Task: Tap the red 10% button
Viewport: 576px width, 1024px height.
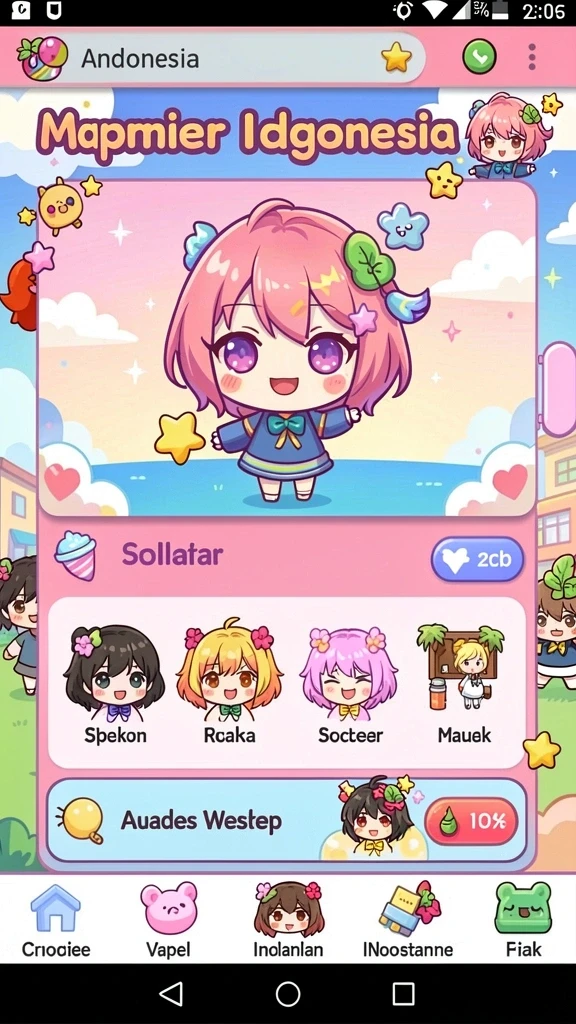Action: (x=471, y=821)
